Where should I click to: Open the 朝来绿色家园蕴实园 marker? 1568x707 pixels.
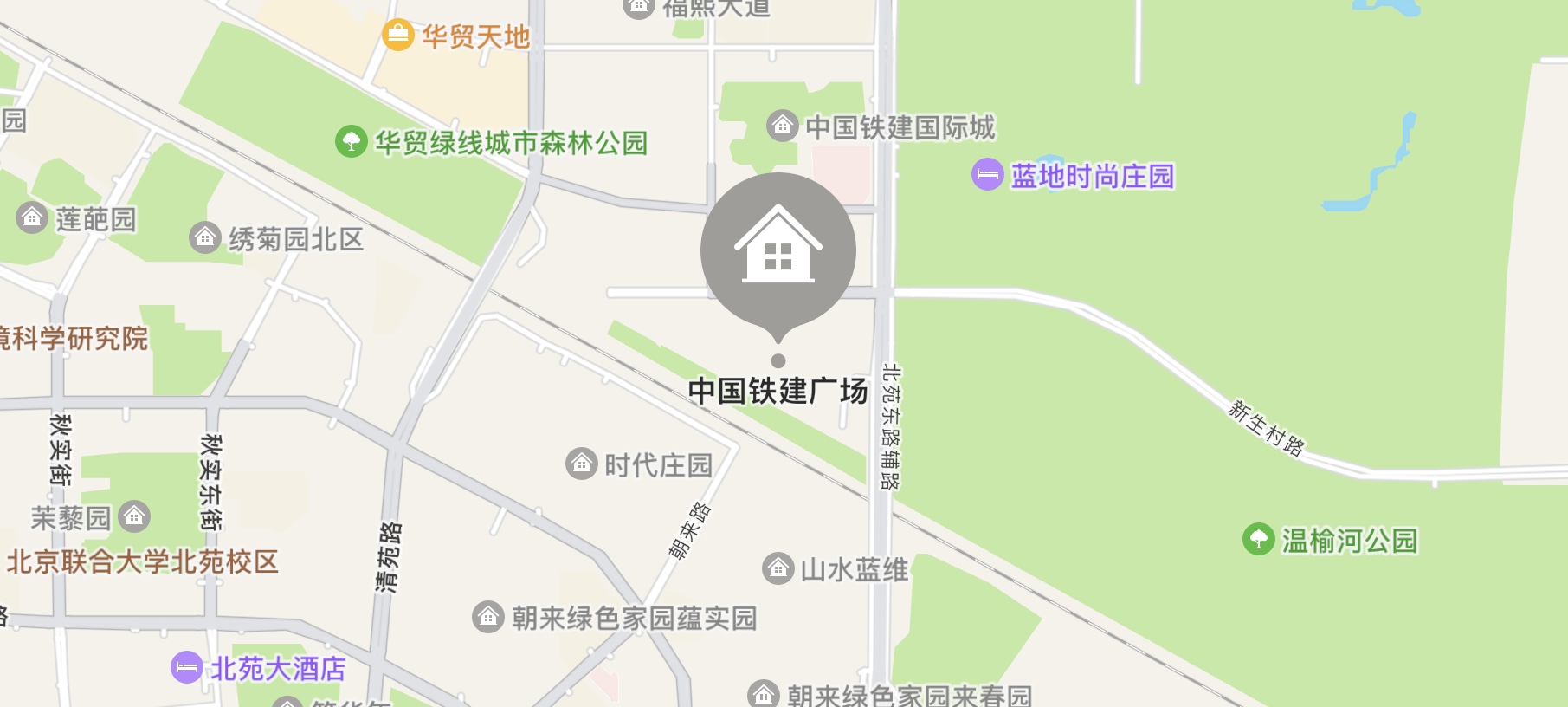pyautogui.click(x=488, y=617)
